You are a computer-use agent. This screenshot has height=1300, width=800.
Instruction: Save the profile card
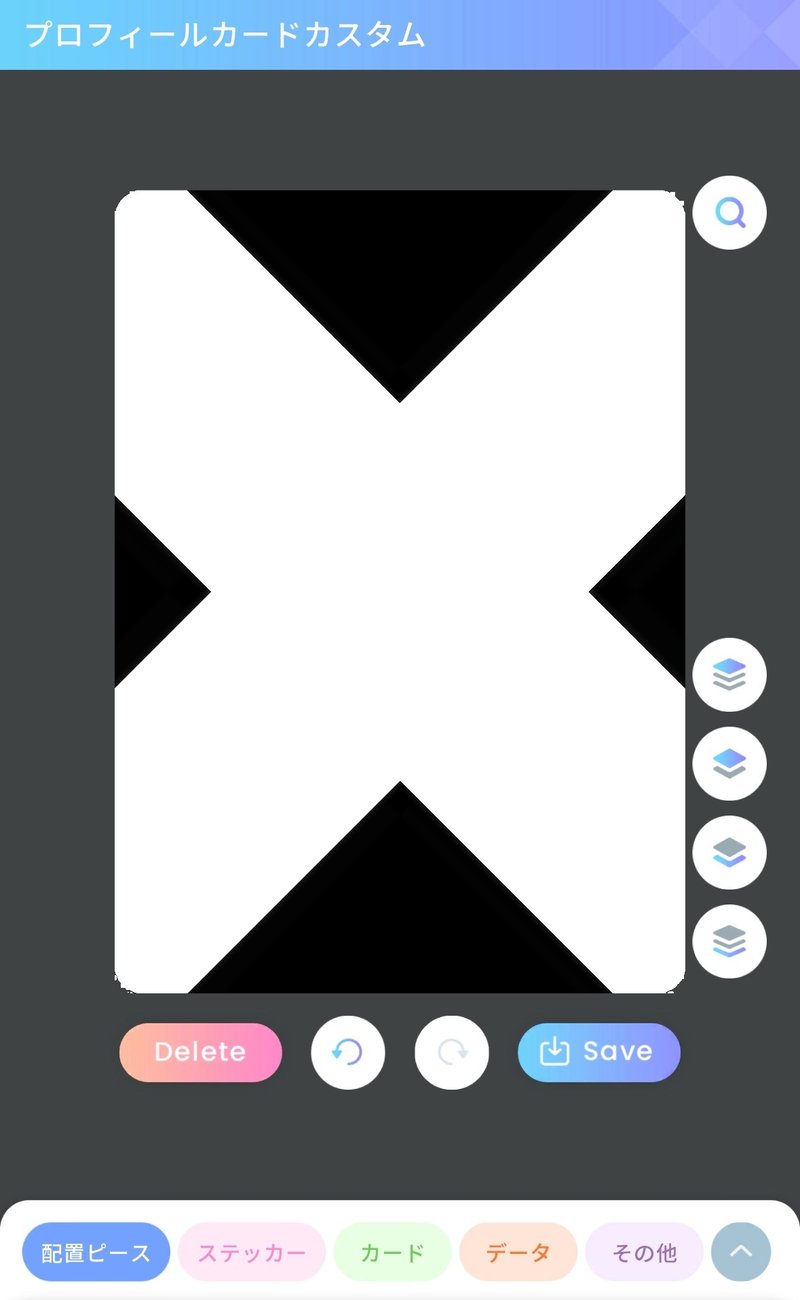pyautogui.click(x=599, y=1052)
